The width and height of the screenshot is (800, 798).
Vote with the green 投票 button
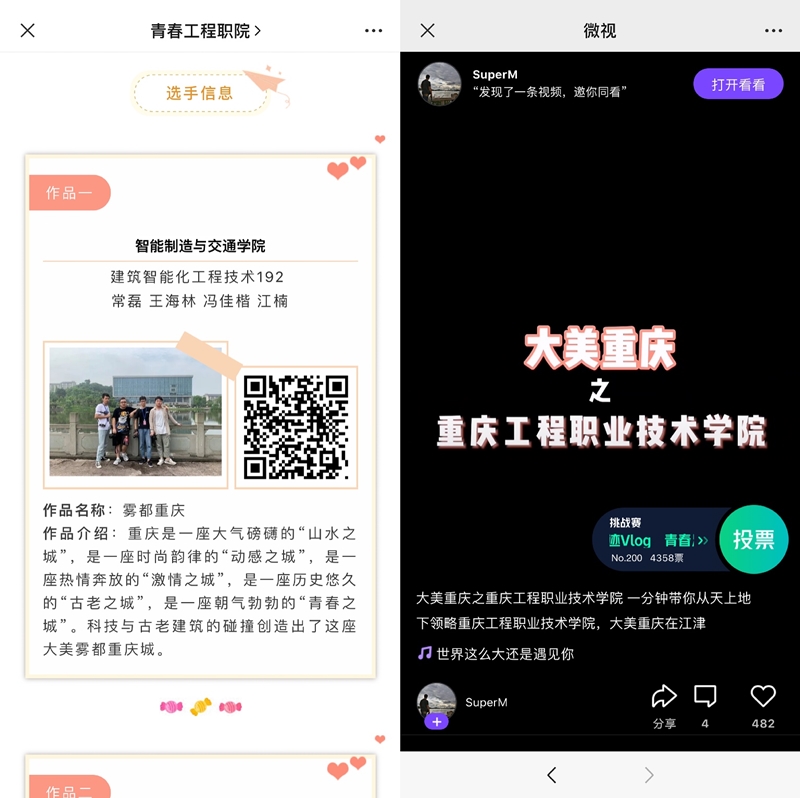753,540
